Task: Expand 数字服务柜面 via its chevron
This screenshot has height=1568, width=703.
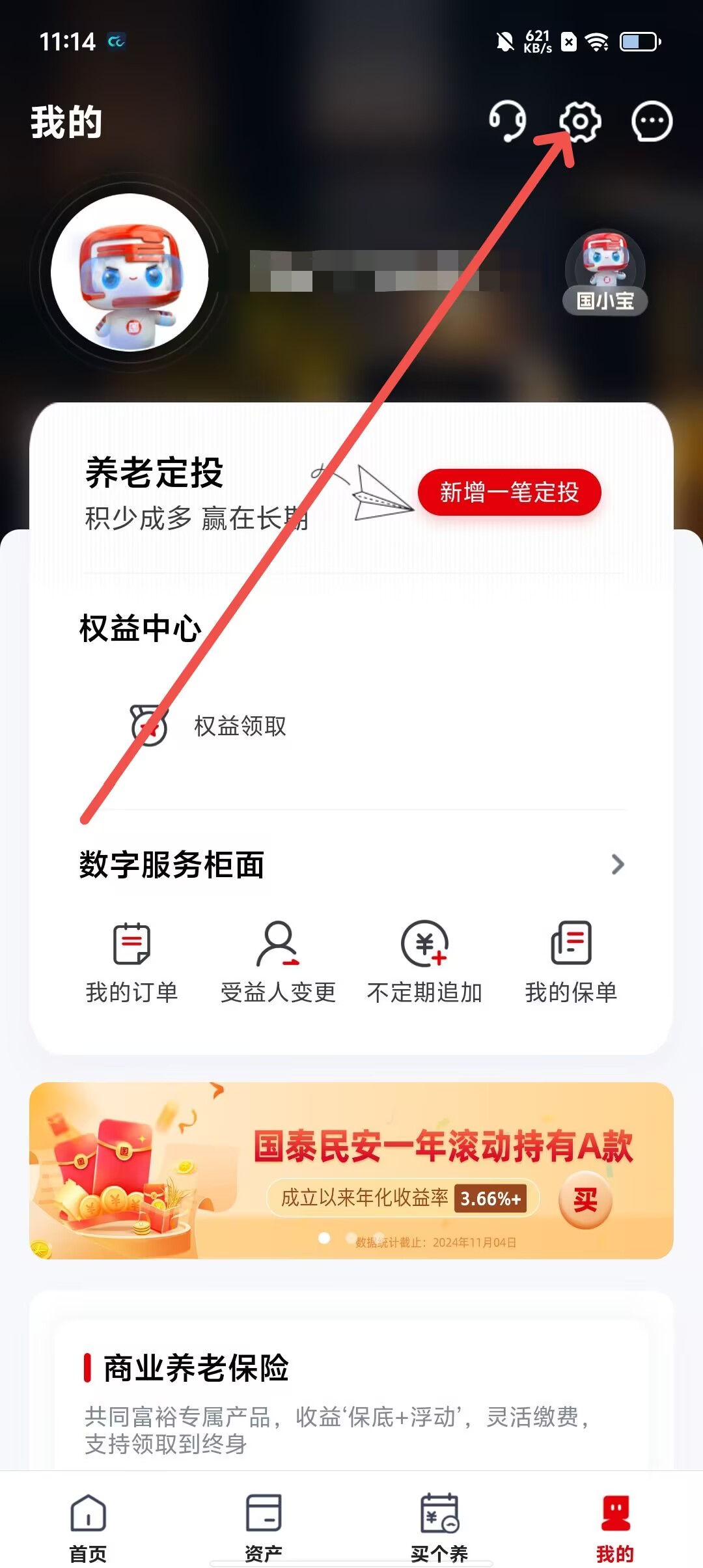Action: pos(617,865)
